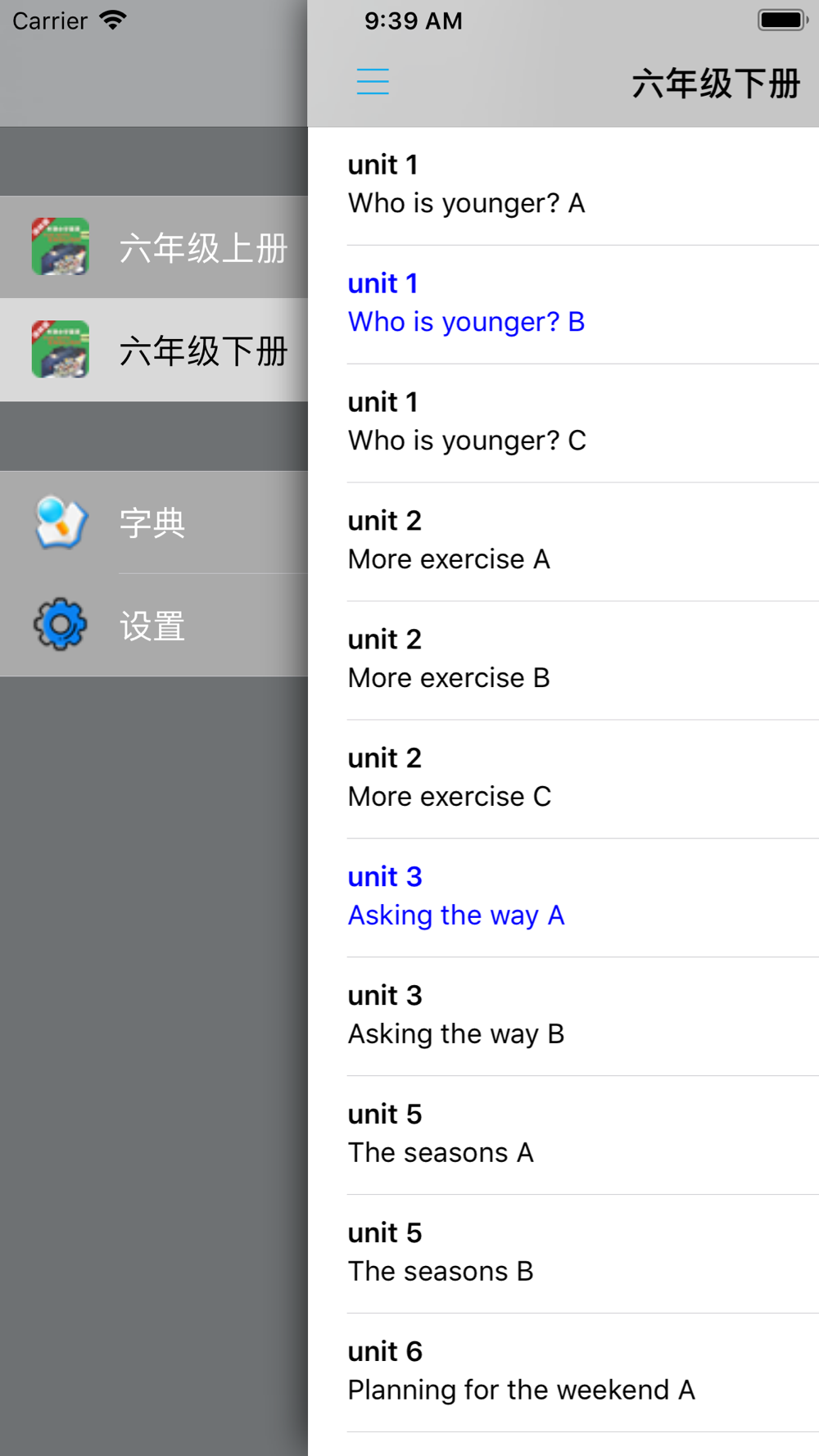
Task: Open unit 6 Planning for the weekend A
Action: point(563,1373)
